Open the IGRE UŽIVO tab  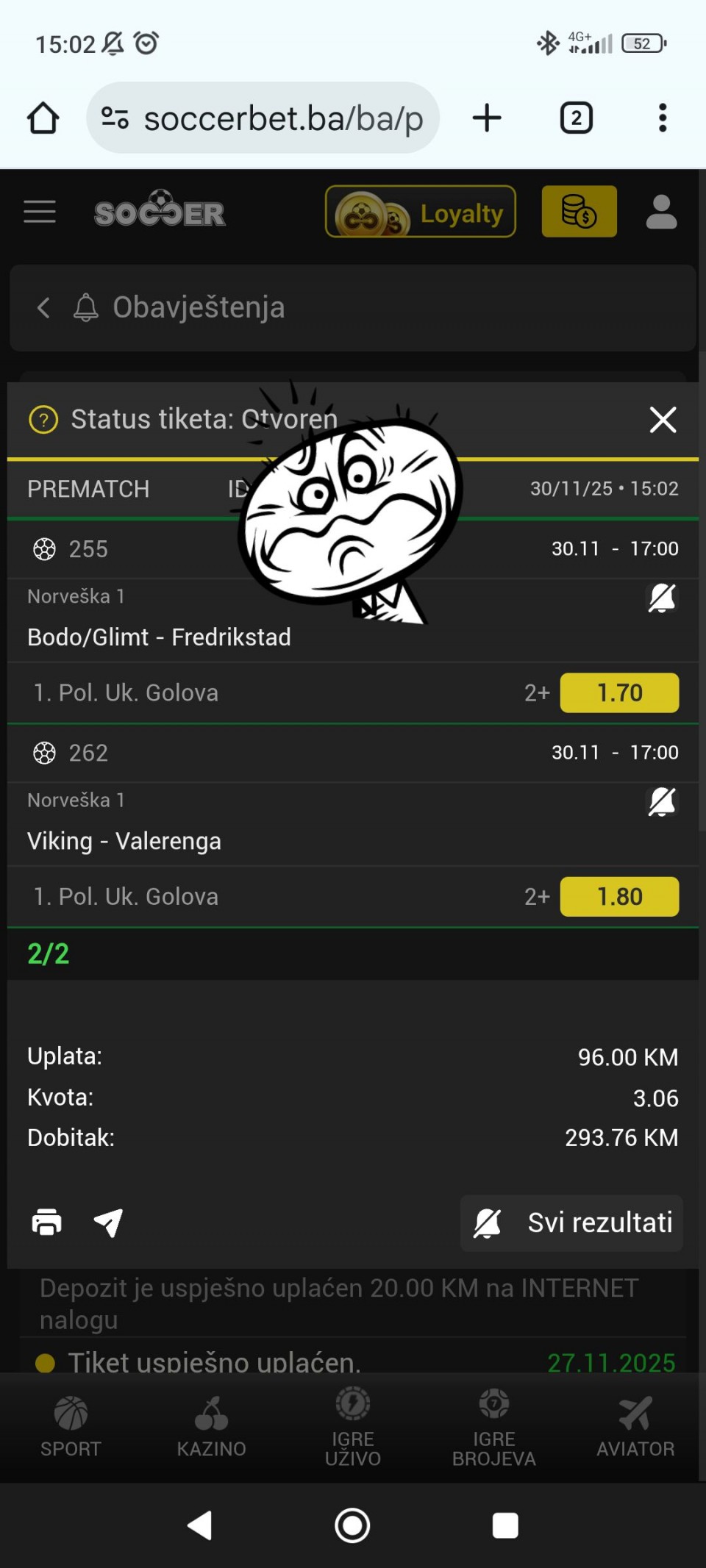[353, 1427]
